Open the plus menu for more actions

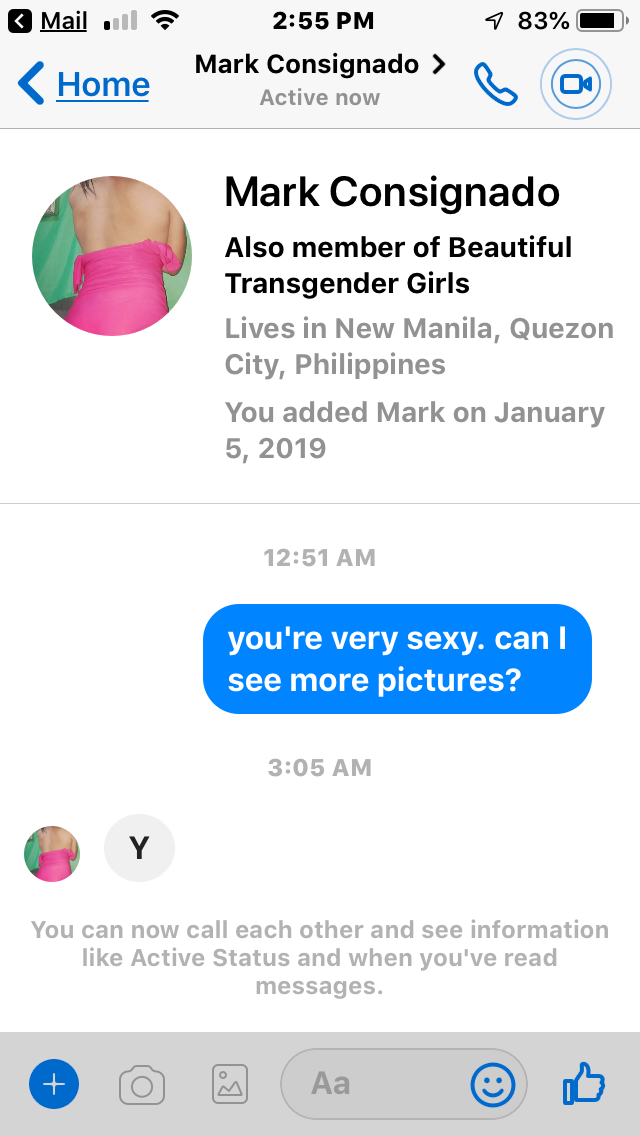click(55, 1084)
